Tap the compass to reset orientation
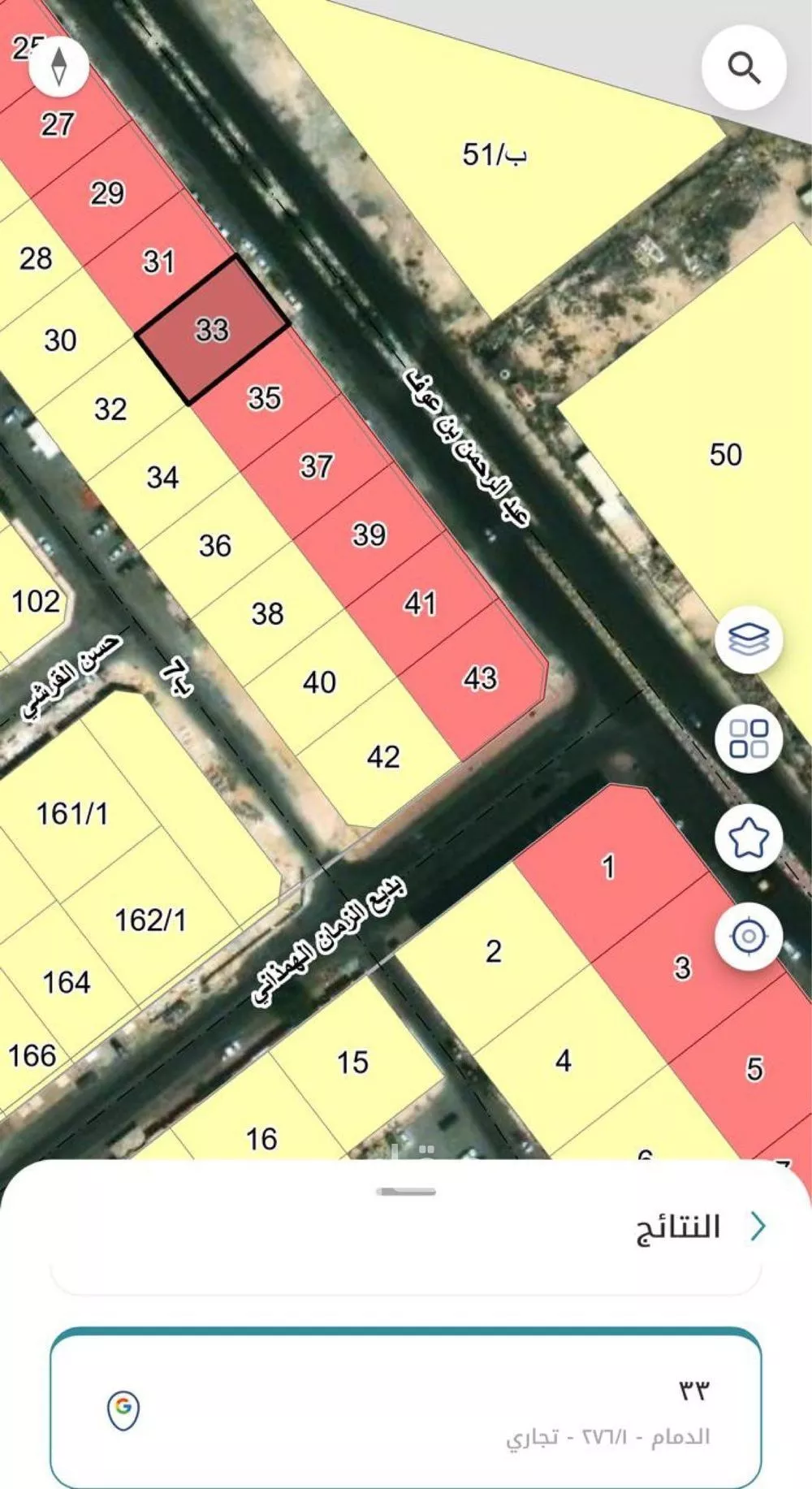The width and height of the screenshot is (812, 1489). (58, 67)
